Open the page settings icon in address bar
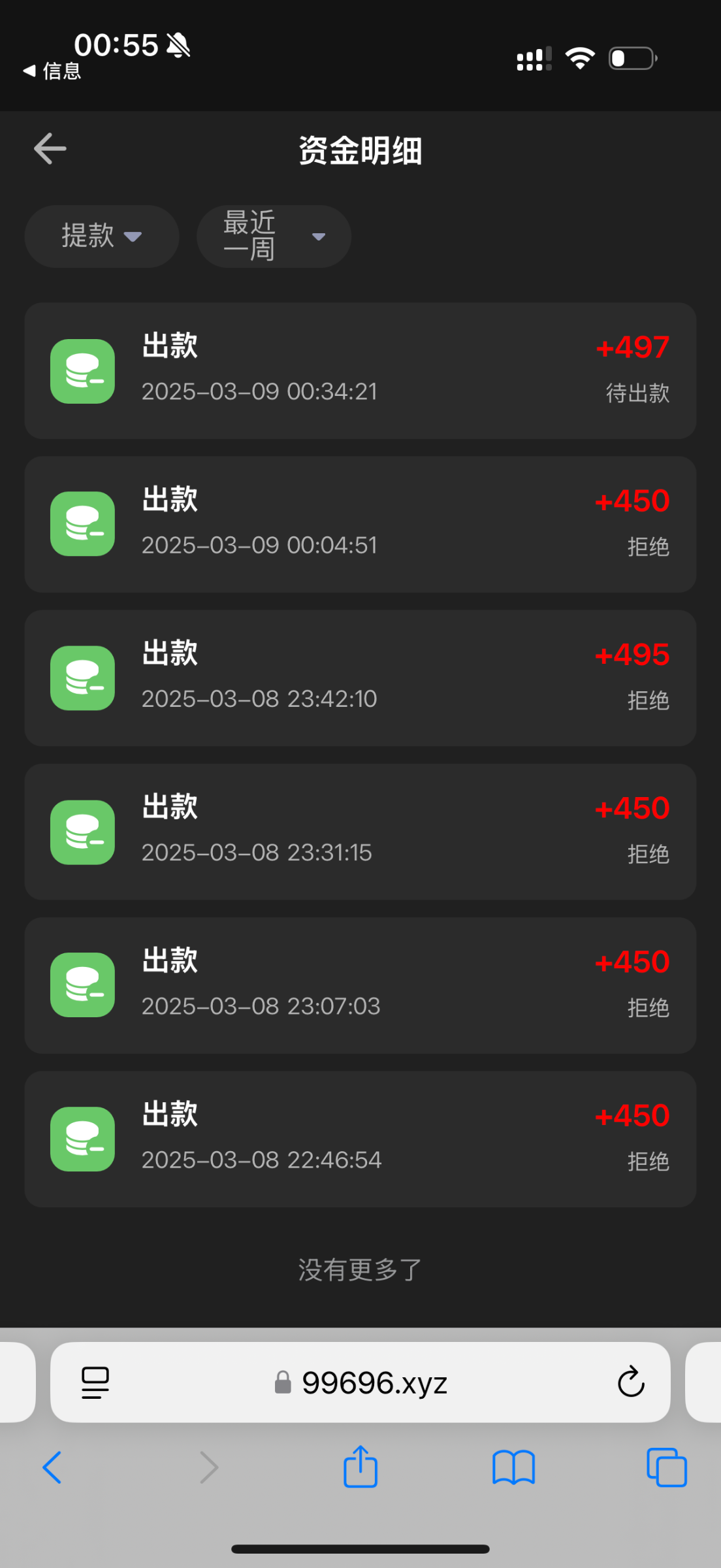 (x=95, y=1382)
